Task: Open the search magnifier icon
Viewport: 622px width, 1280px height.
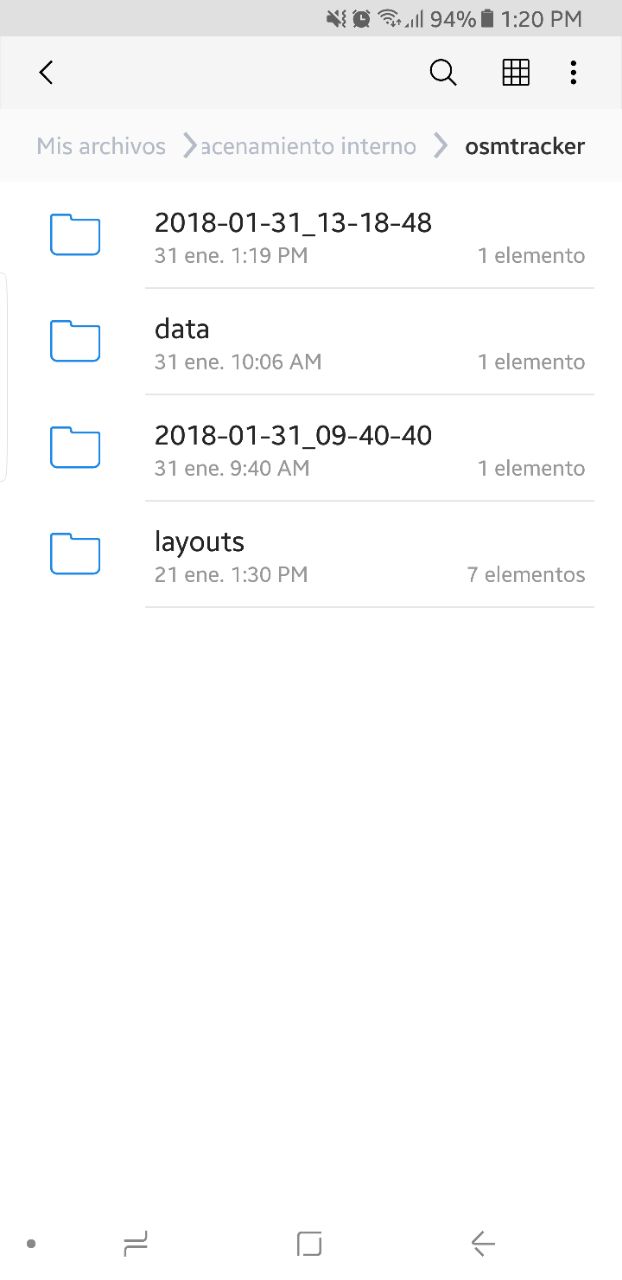Action: click(443, 72)
